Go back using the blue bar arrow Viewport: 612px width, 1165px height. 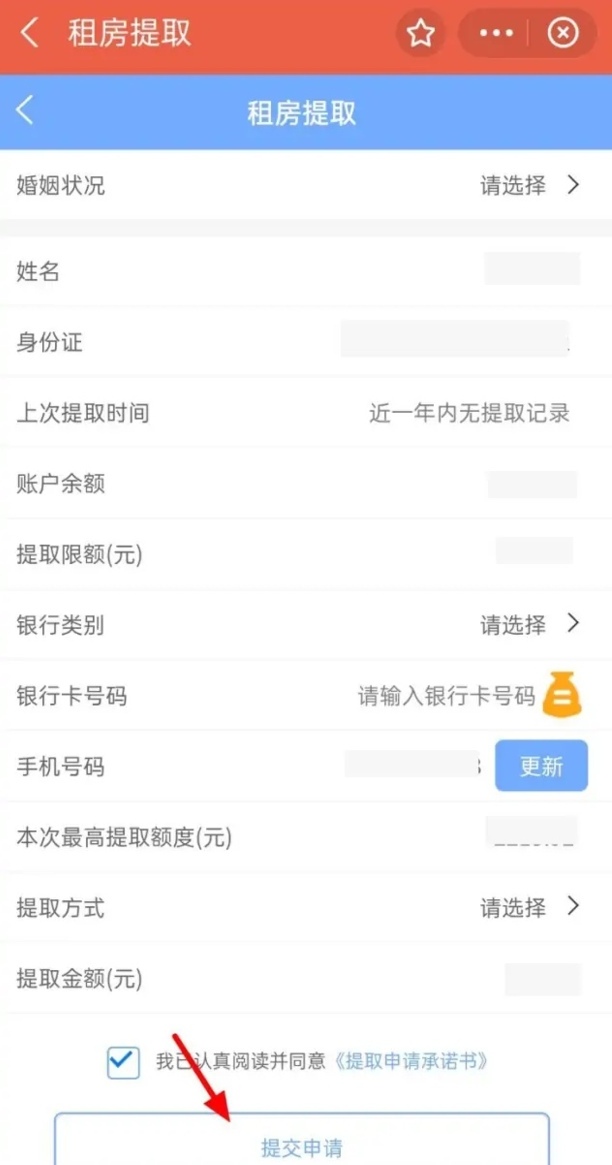click(x=26, y=111)
